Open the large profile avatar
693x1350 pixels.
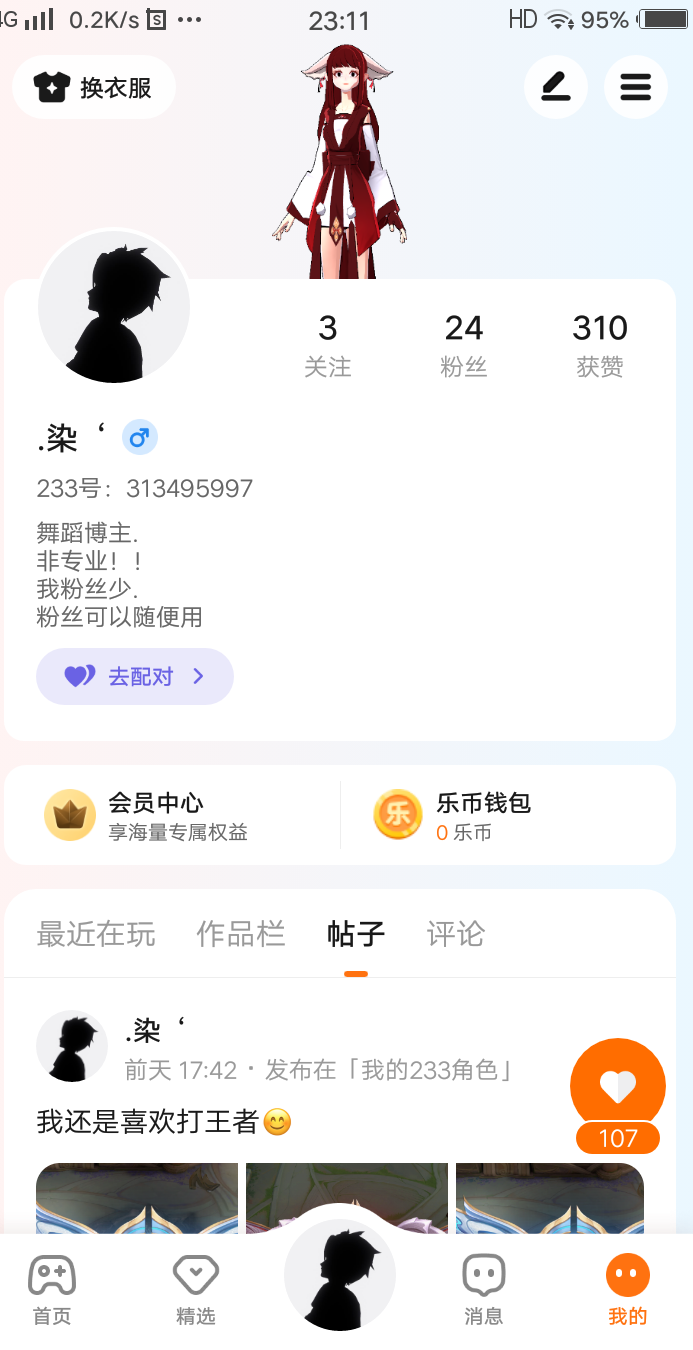(113, 307)
